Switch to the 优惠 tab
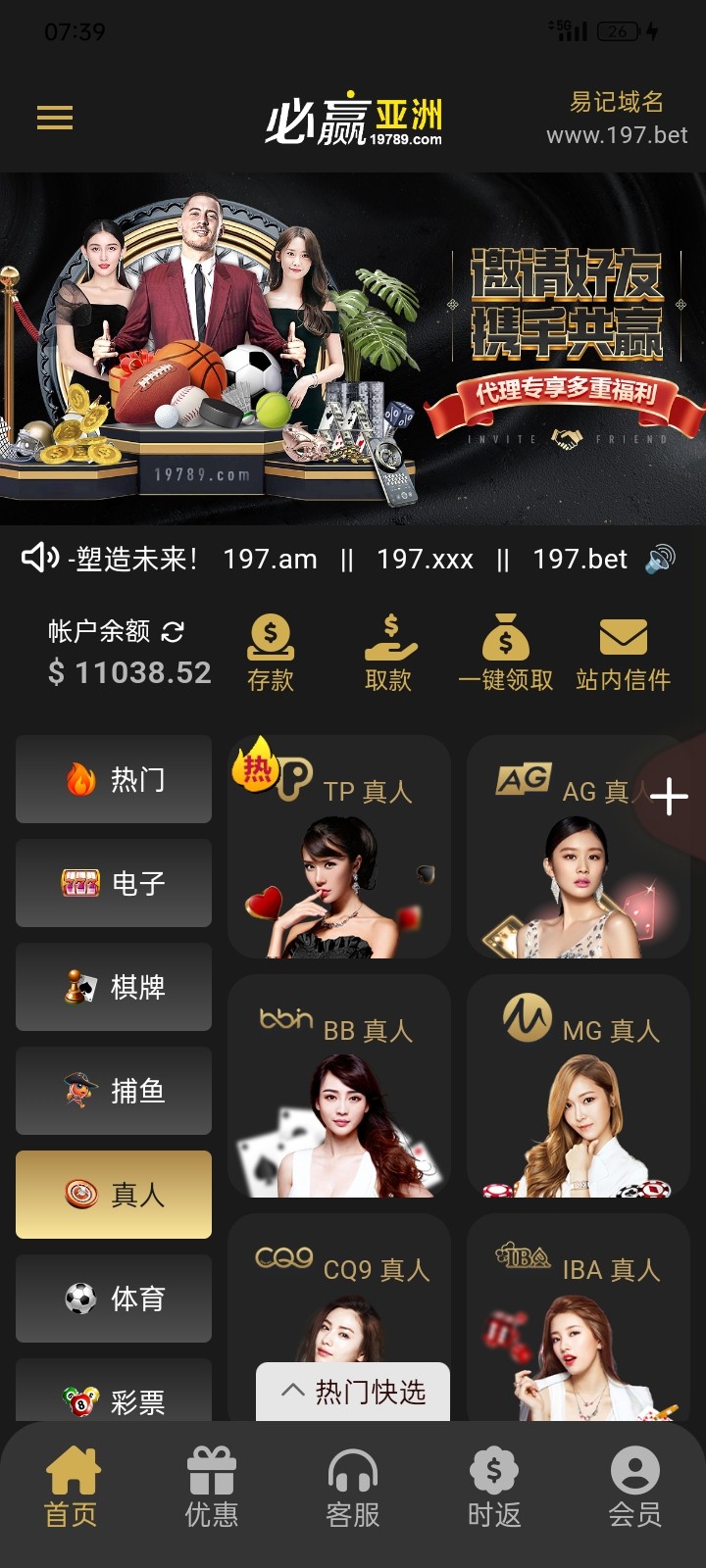 [x=212, y=1488]
